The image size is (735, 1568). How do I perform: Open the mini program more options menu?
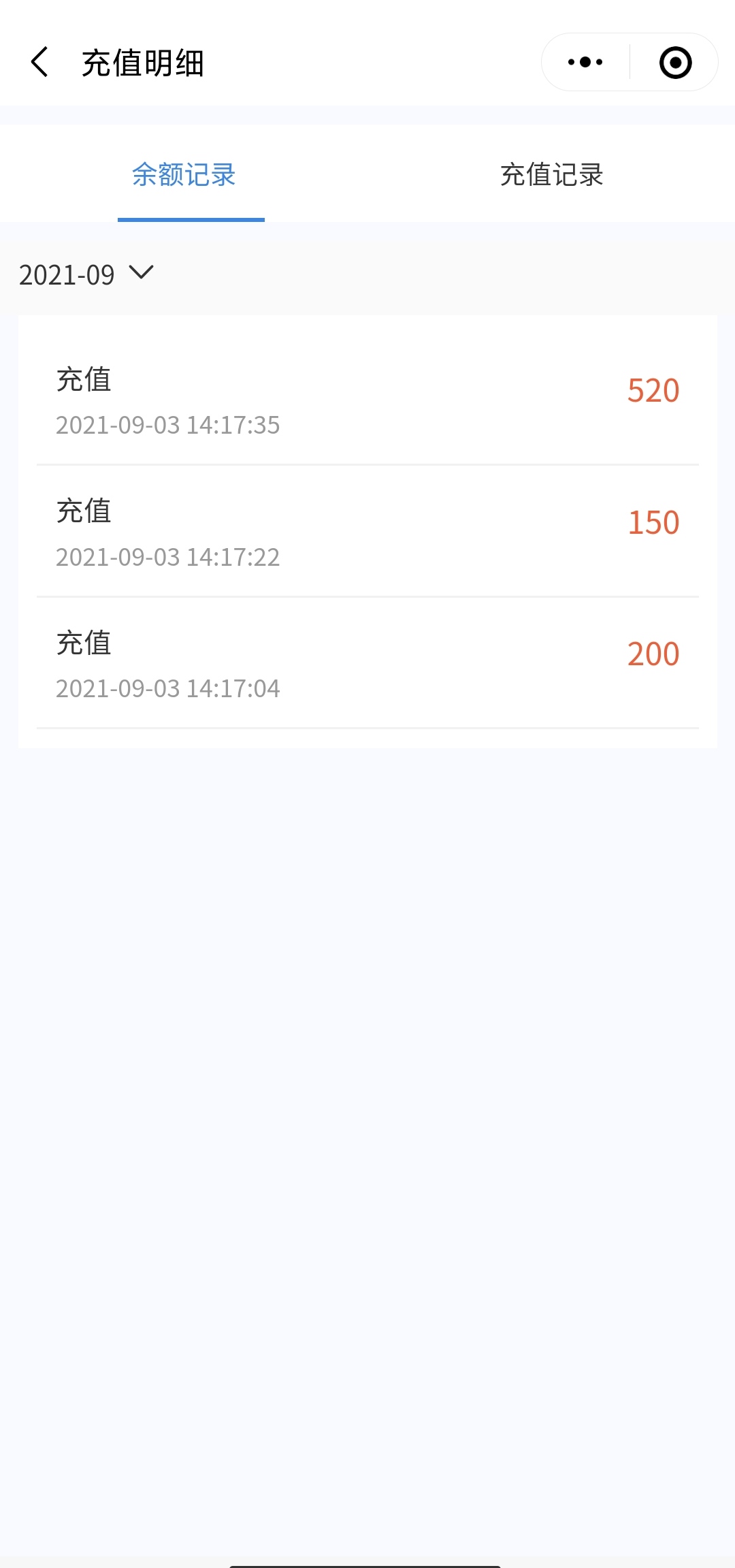pos(585,63)
